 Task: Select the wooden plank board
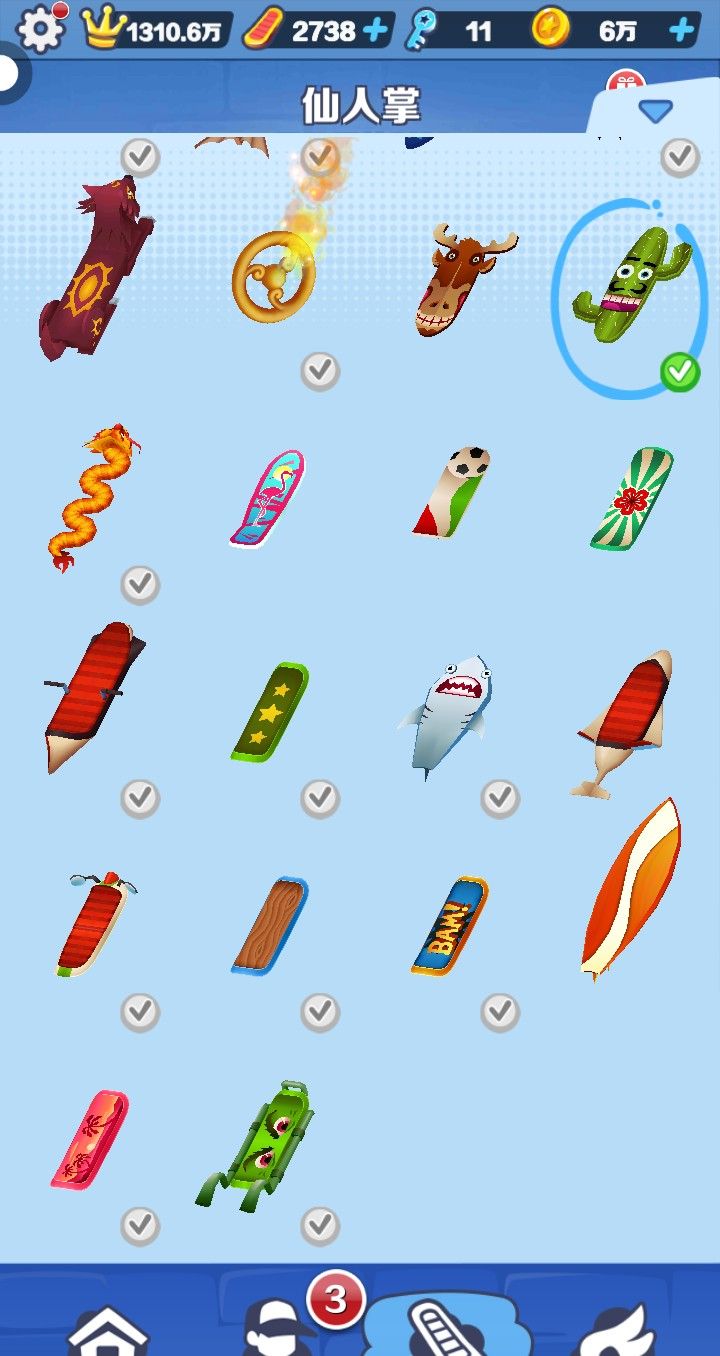[x=270, y=926]
